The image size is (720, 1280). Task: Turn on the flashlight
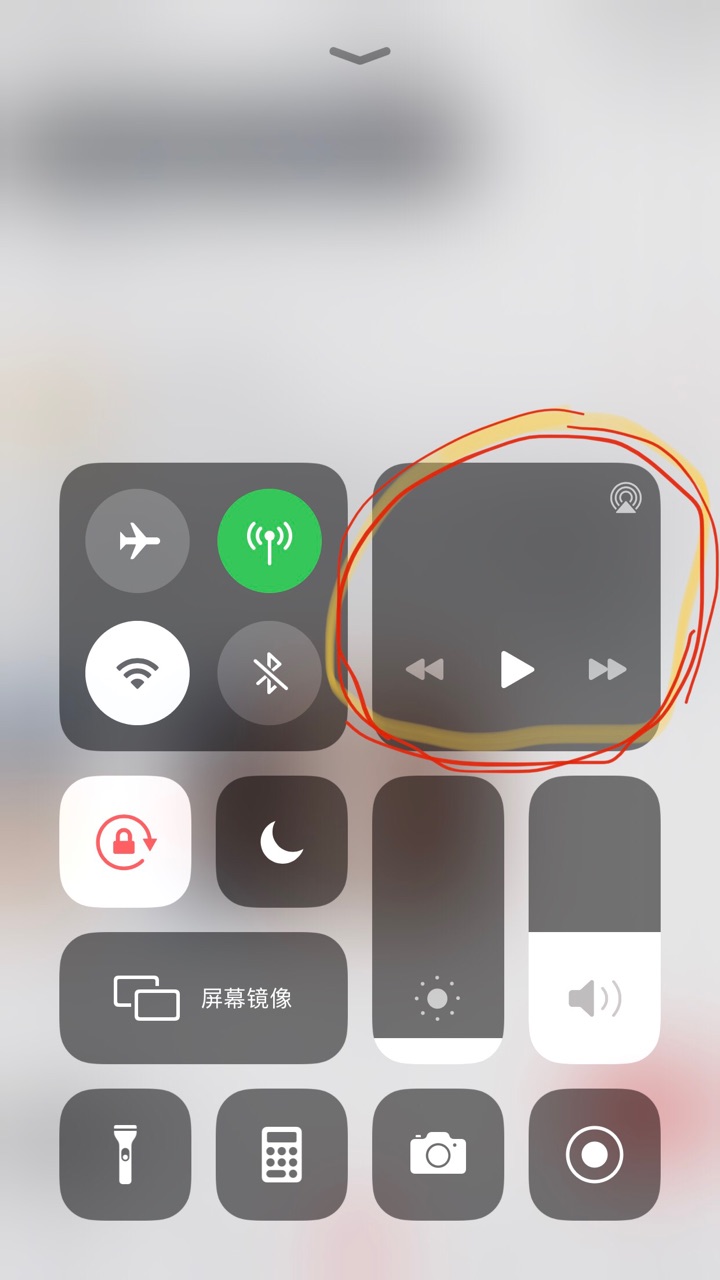[x=125, y=1154]
